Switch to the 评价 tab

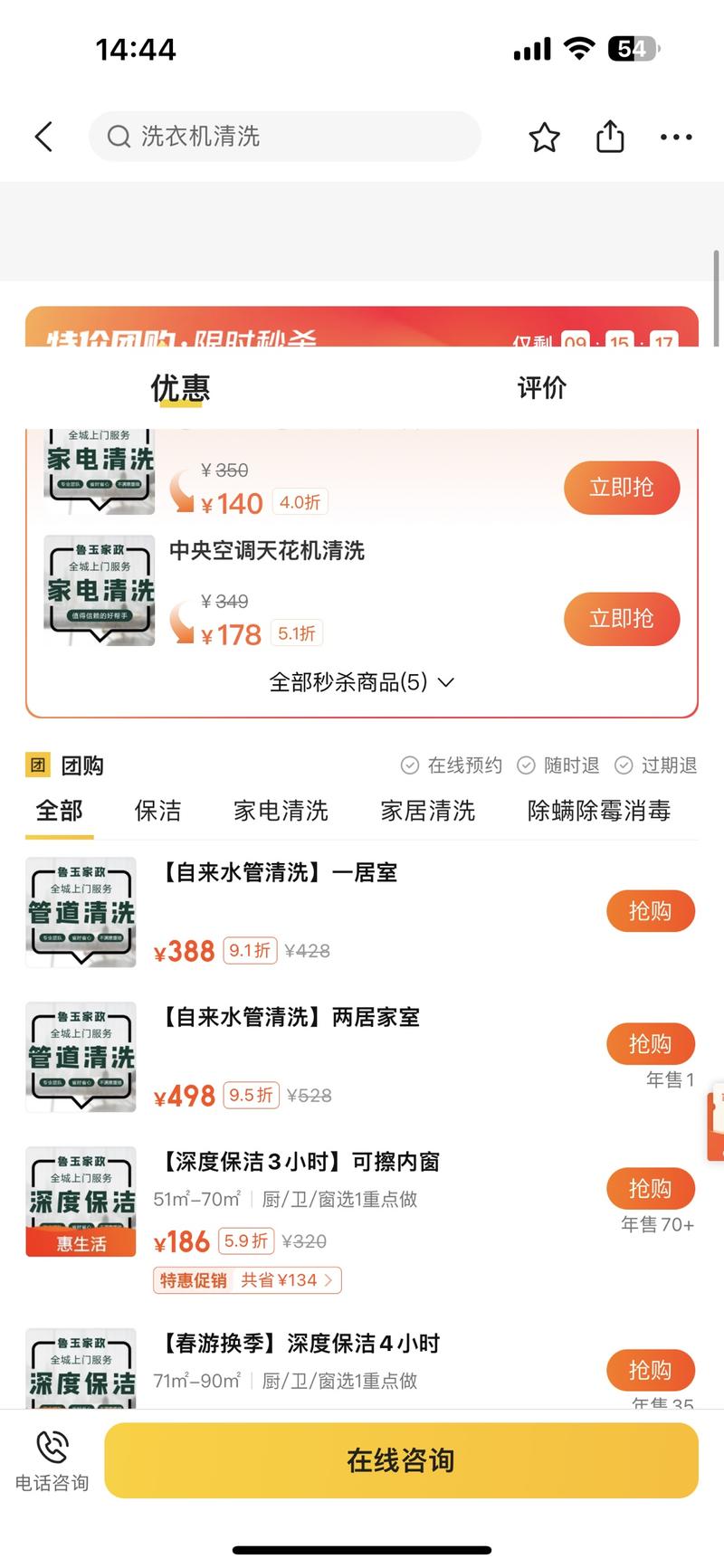coord(541,388)
